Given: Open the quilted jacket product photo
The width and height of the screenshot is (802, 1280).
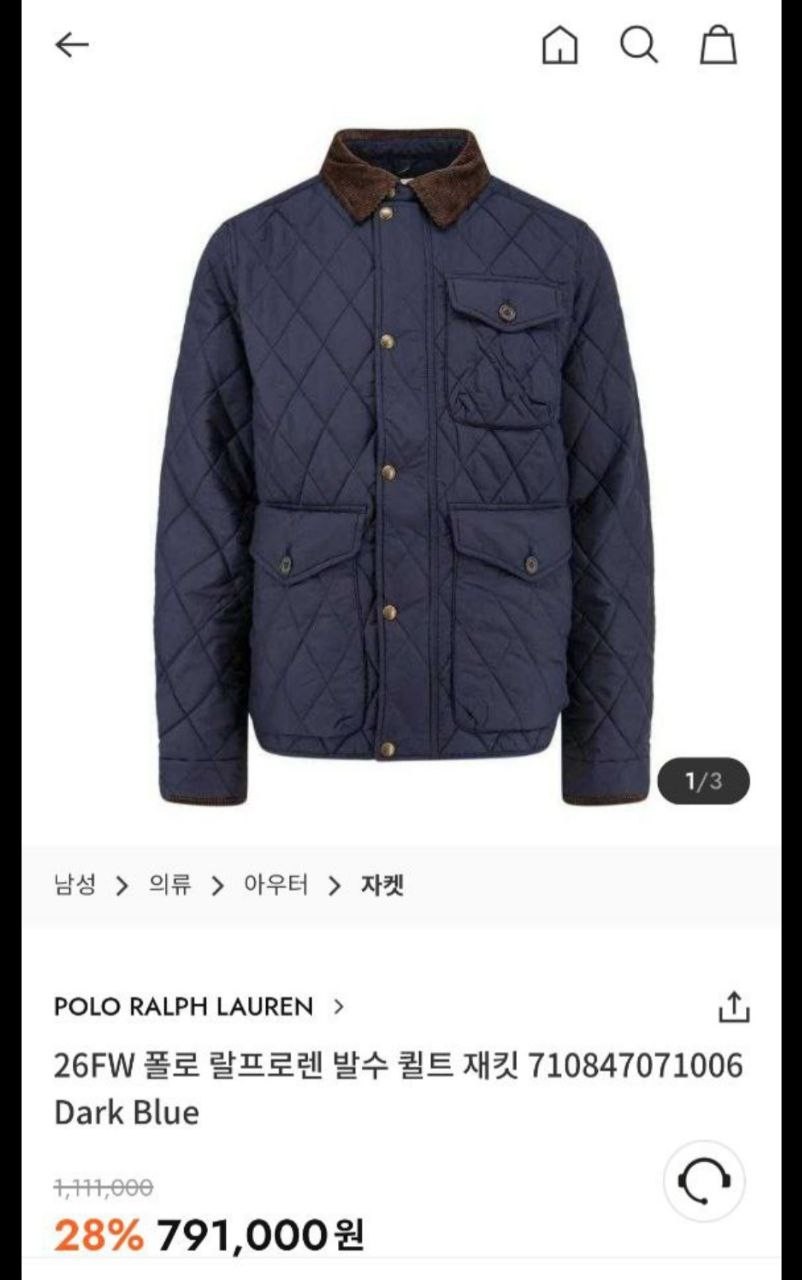Looking at the screenshot, I should point(403,465).
